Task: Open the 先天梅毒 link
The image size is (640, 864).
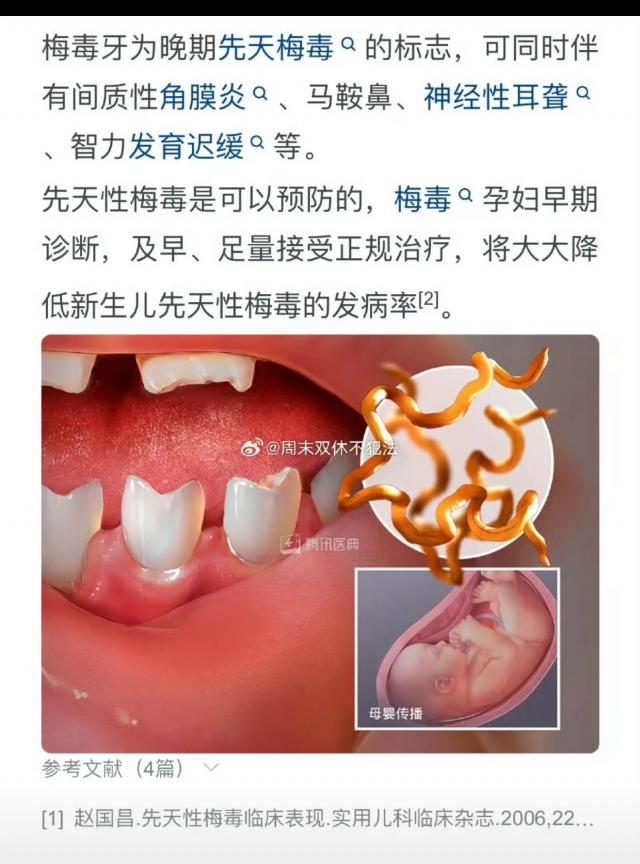Action: pyautogui.click(x=276, y=48)
